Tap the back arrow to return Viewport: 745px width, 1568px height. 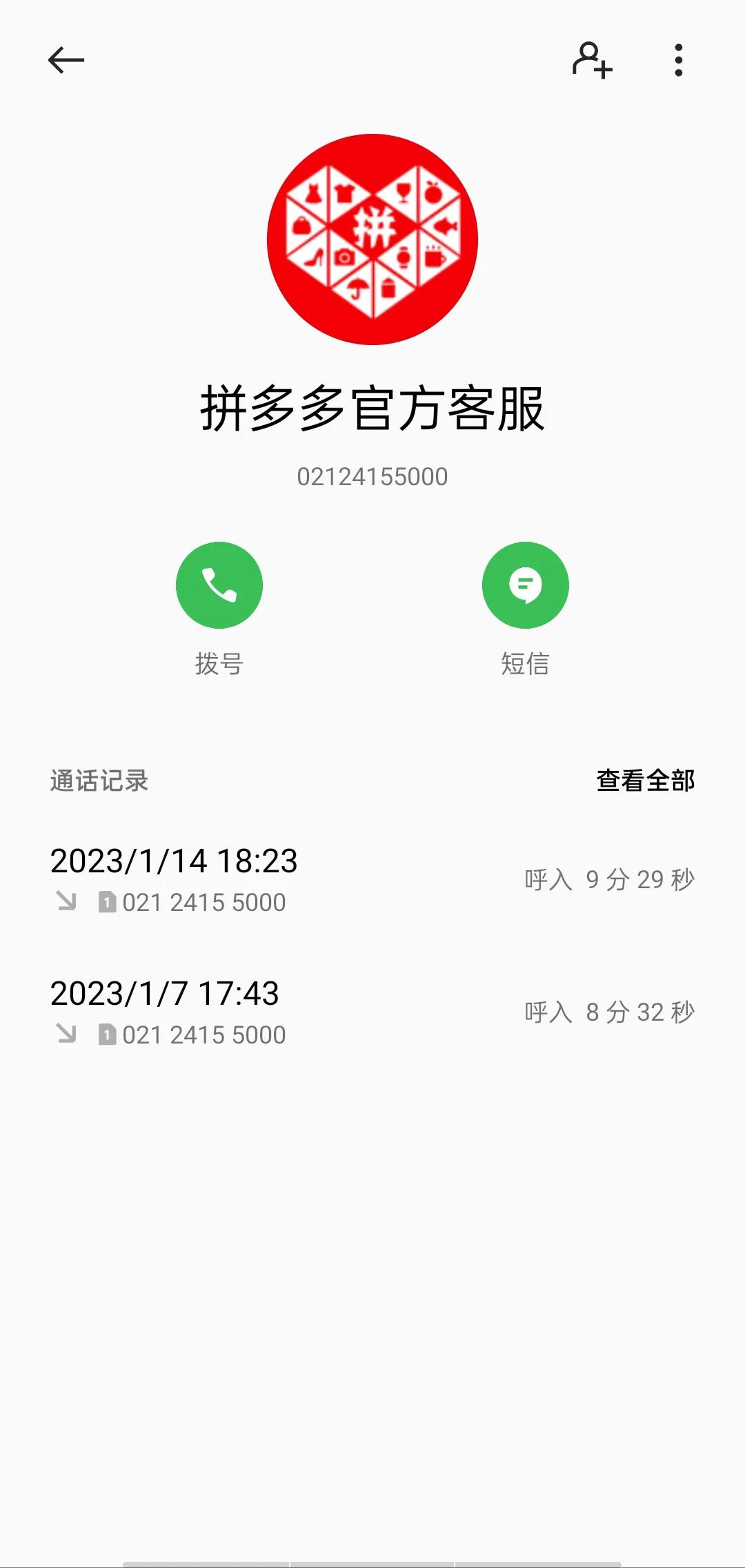coord(66,61)
